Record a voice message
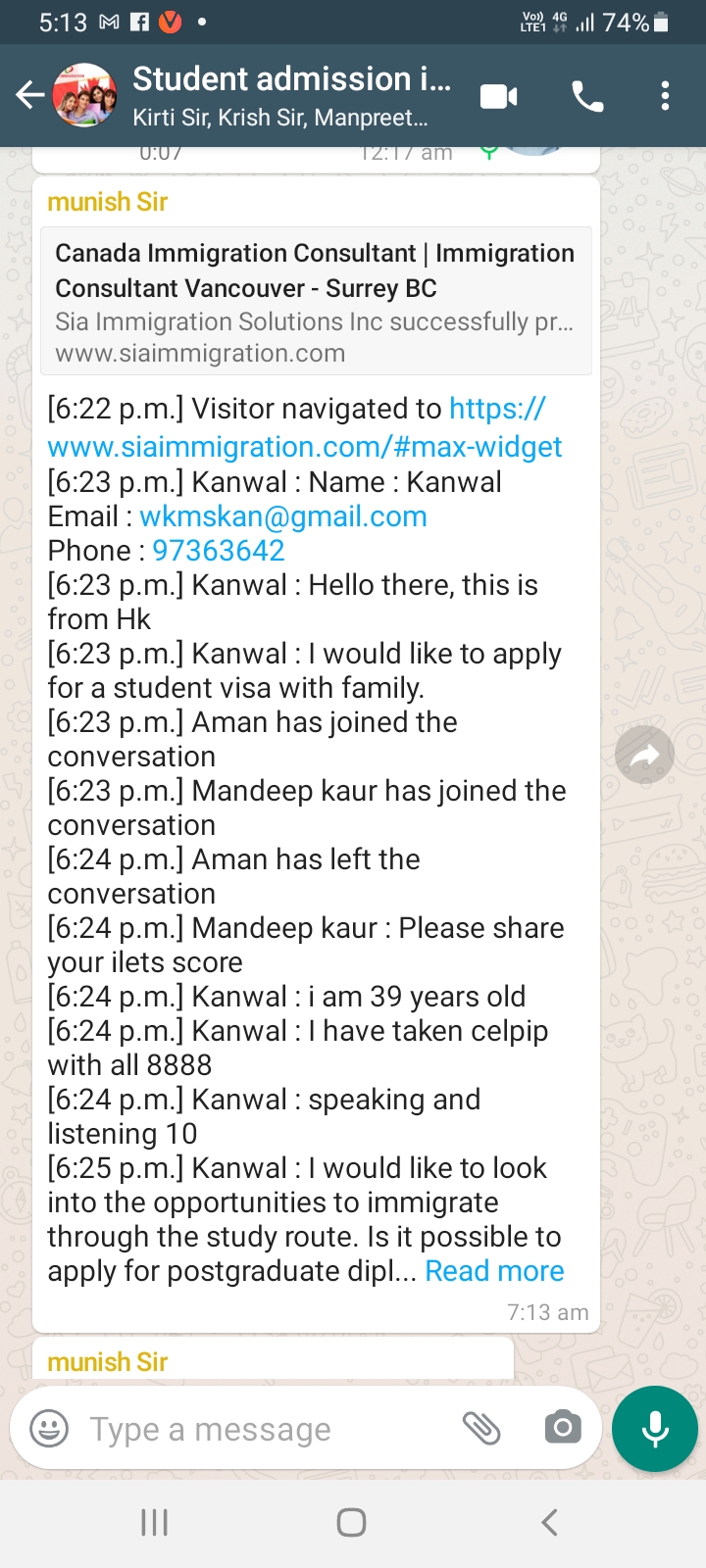This screenshot has height=1568, width=706. tap(655, 1429)
